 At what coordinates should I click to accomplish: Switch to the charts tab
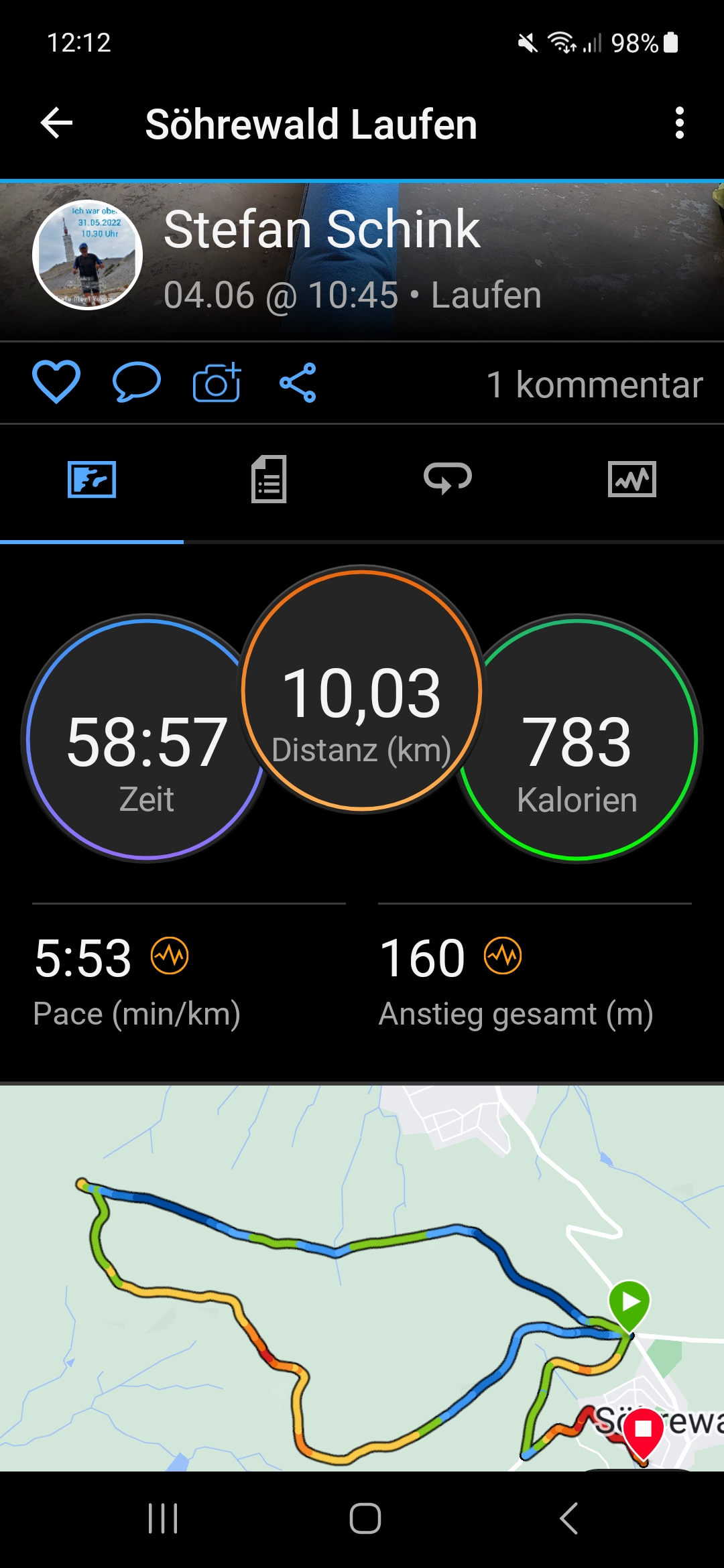(x=631, y=479)
